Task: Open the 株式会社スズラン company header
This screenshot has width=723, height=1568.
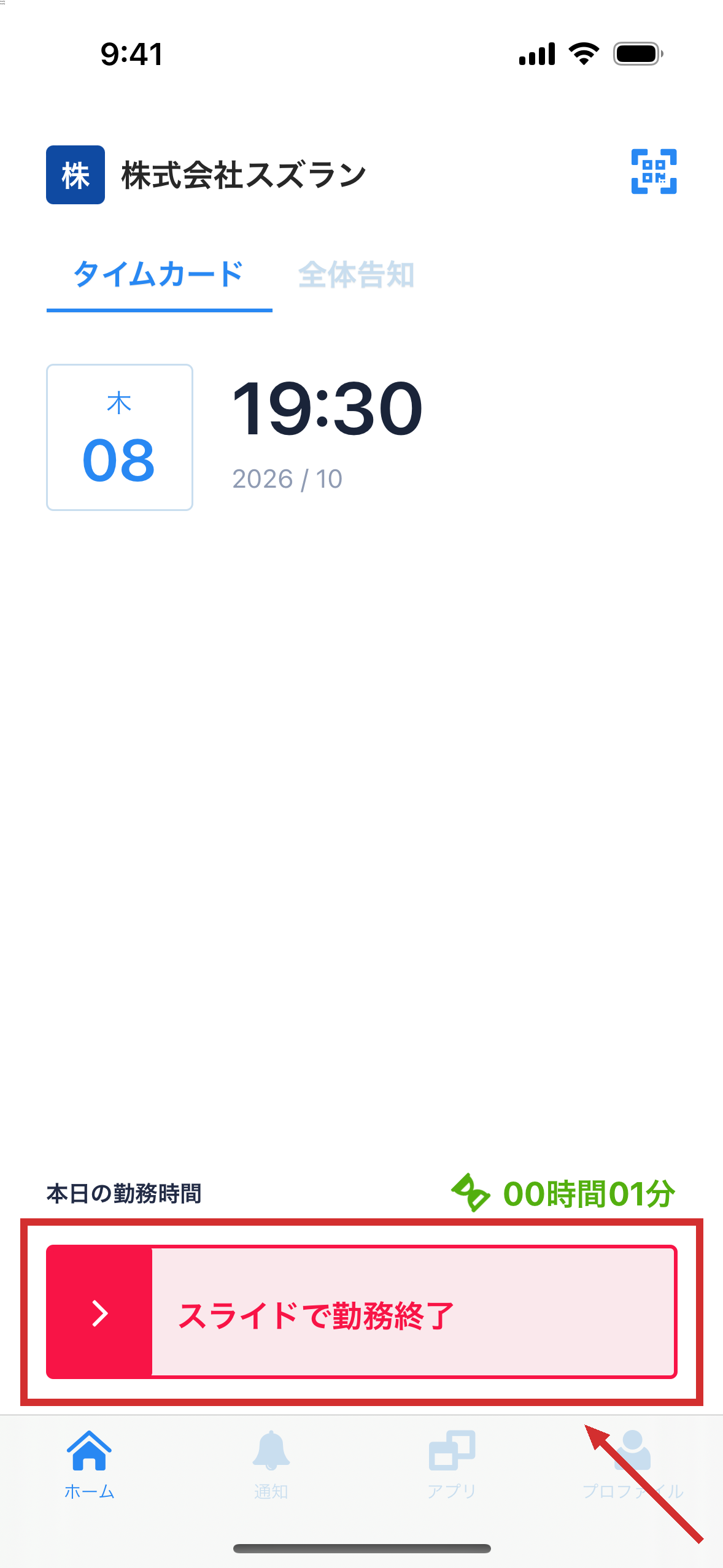Action: (206, 175)
